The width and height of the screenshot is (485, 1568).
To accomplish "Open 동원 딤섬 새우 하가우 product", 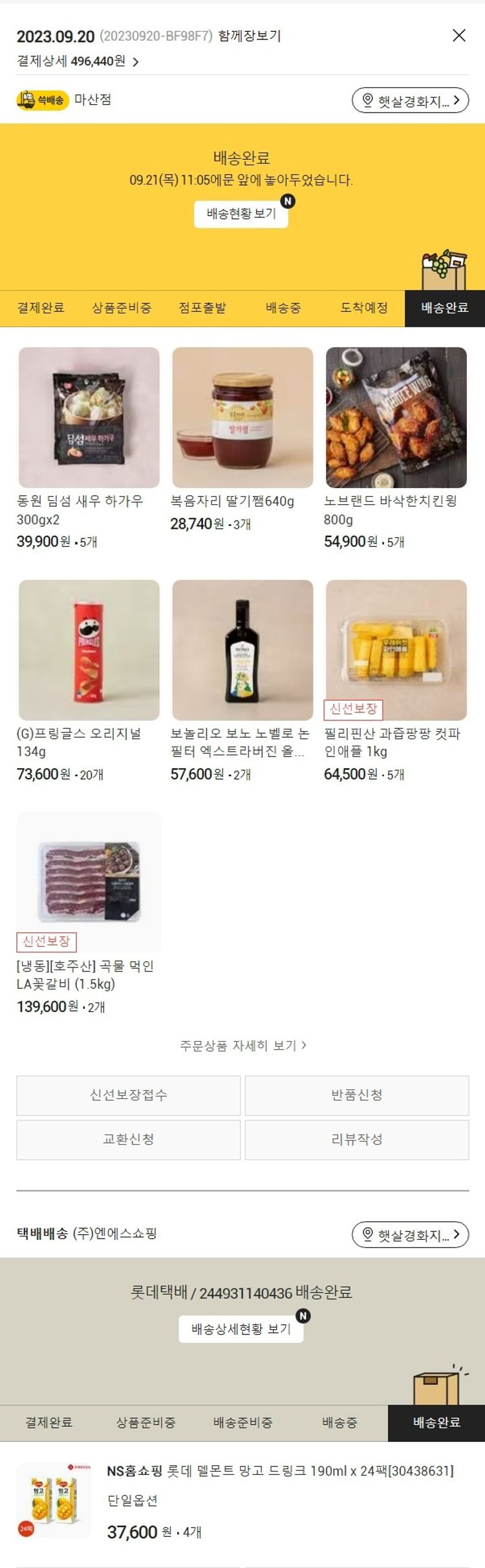I will (x=89, y=417).
